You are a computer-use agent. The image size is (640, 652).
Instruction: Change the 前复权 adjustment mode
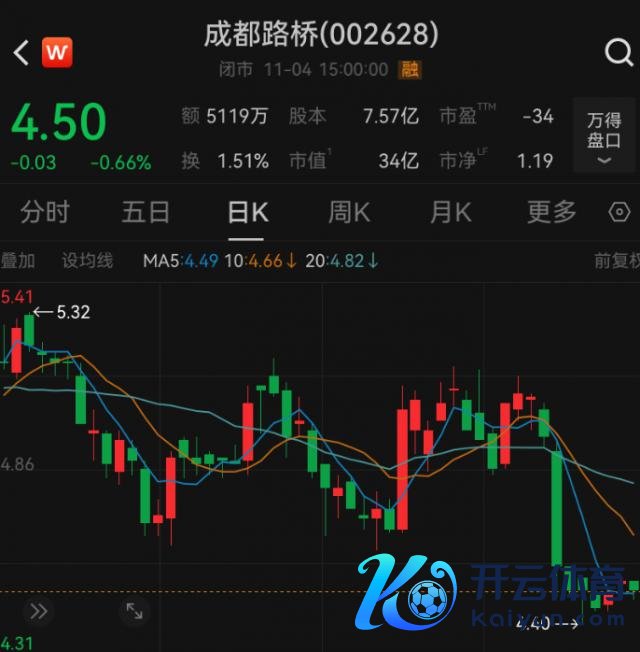[615, 261]
